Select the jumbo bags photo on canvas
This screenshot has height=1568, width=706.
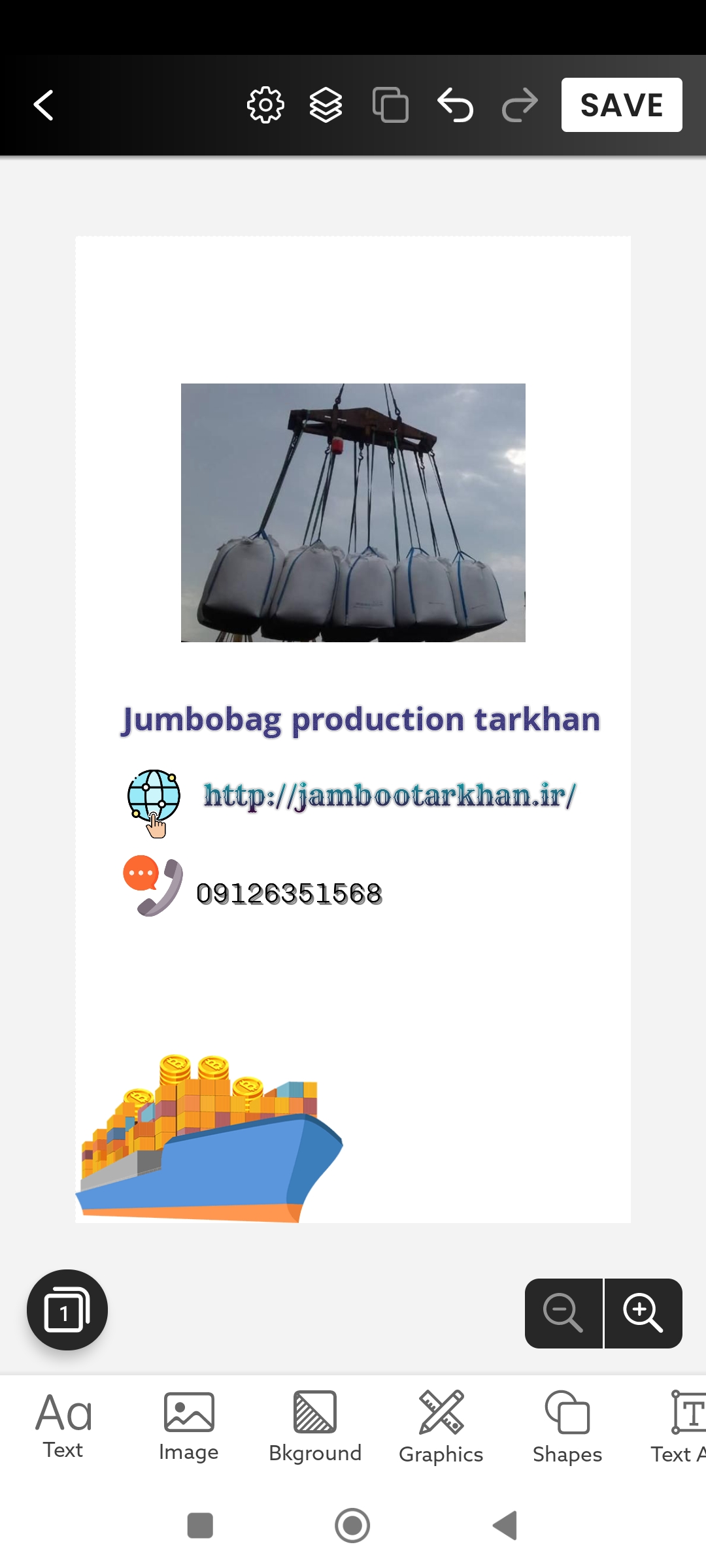[353, 513]
